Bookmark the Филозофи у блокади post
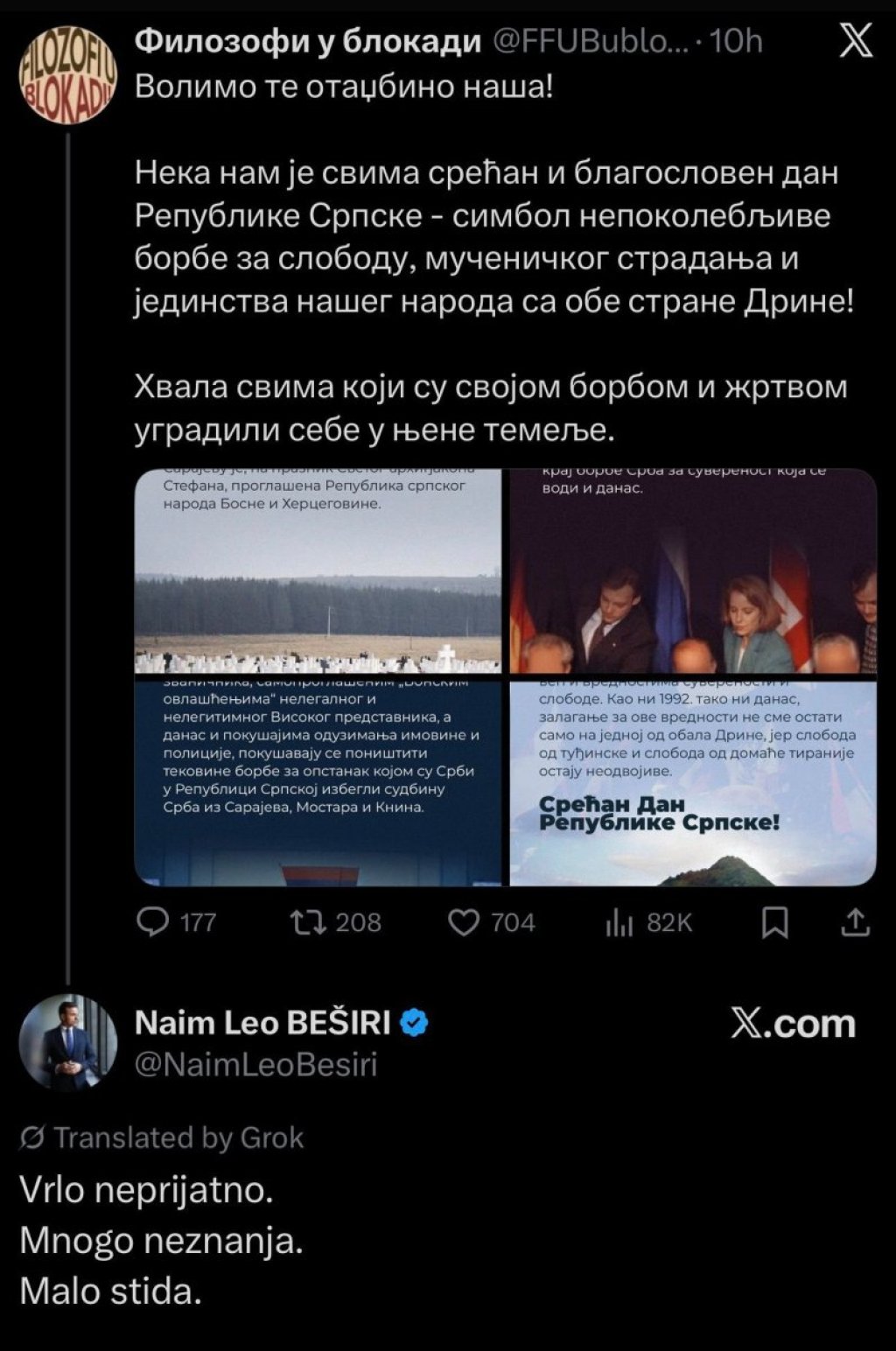The height and width of the screenshot is (1351, 896). click(774, 922)
